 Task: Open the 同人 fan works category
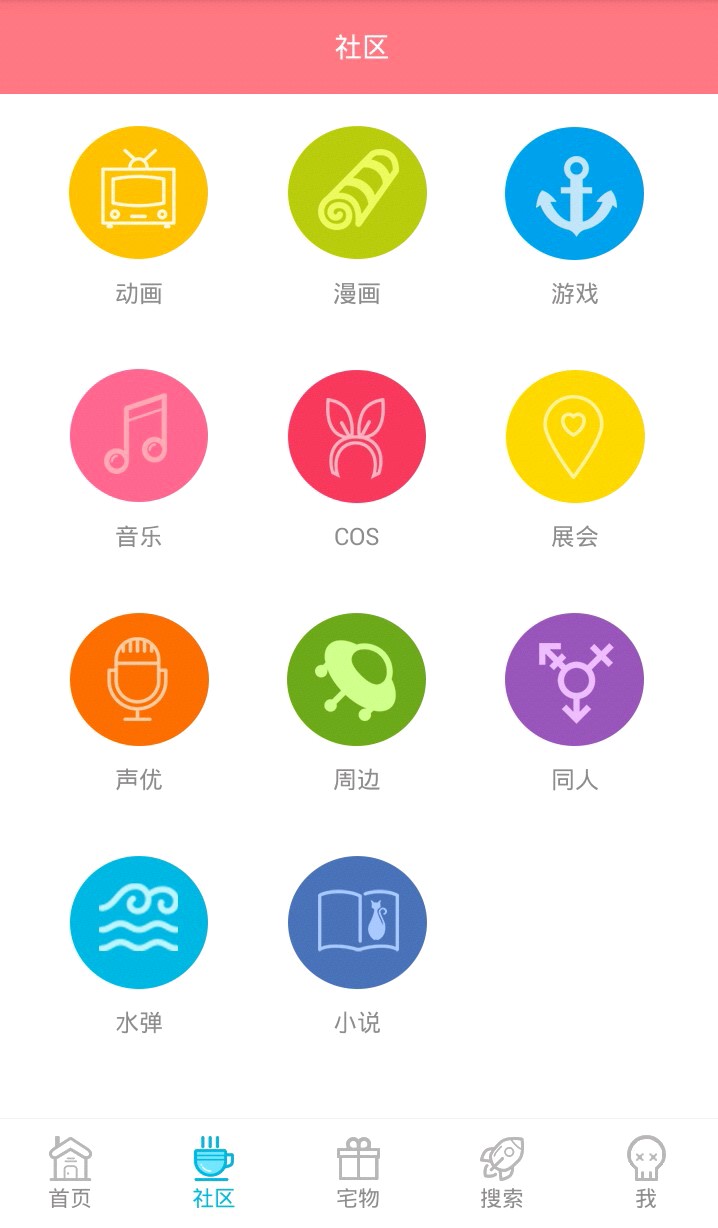pos(574,679)
